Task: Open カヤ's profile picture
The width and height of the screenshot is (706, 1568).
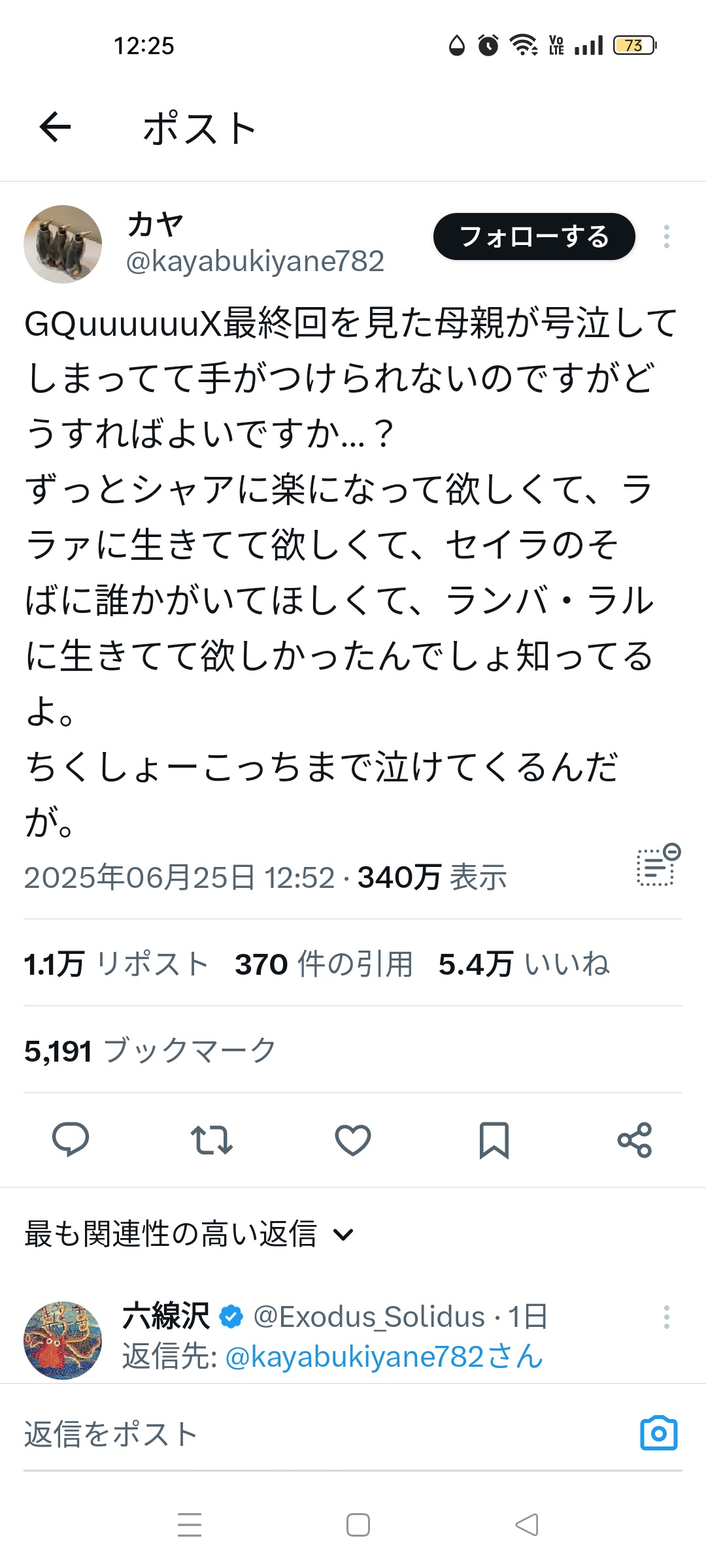Action: (63, 244)
